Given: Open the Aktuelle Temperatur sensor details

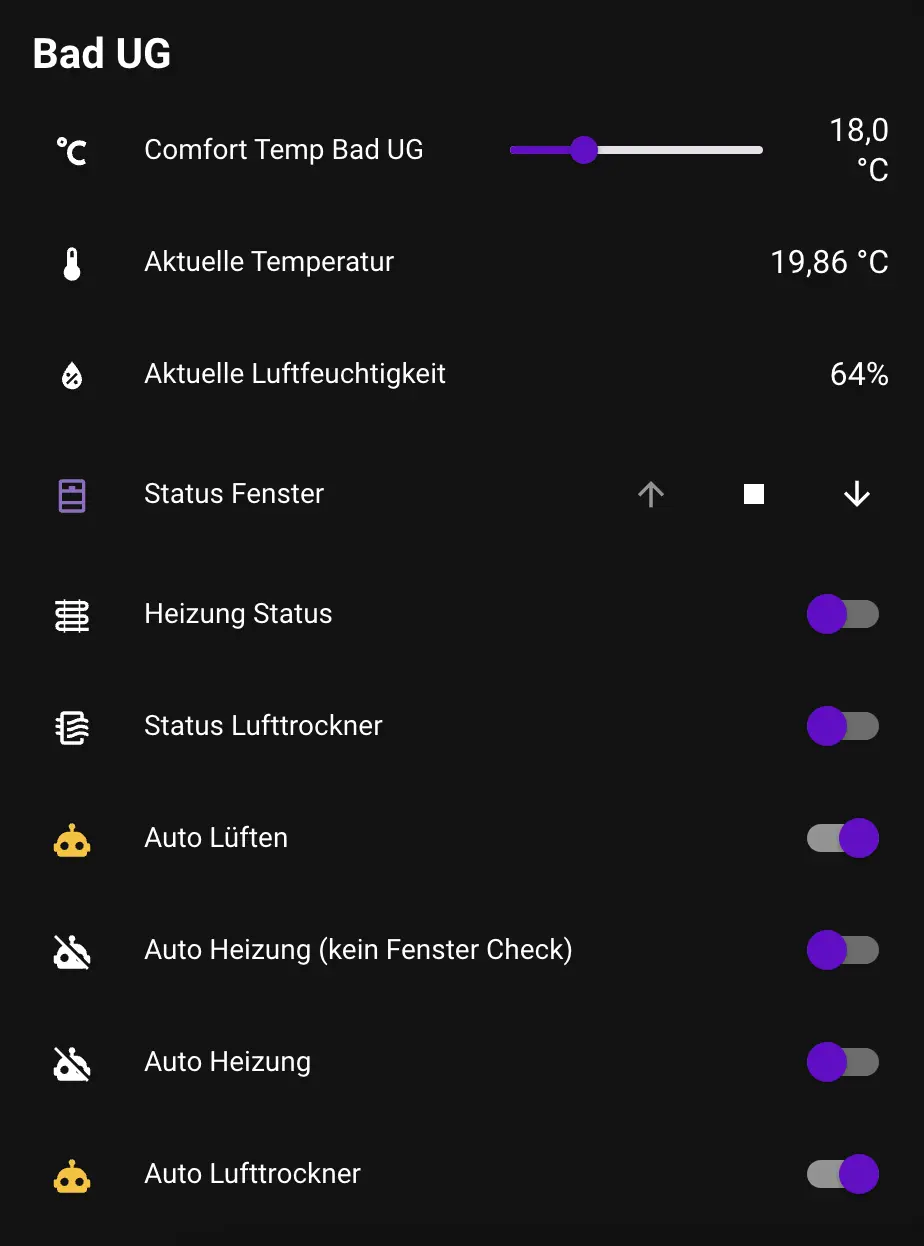Looking at the screenshot, I should pyautogui.click(x=269, y=262).
